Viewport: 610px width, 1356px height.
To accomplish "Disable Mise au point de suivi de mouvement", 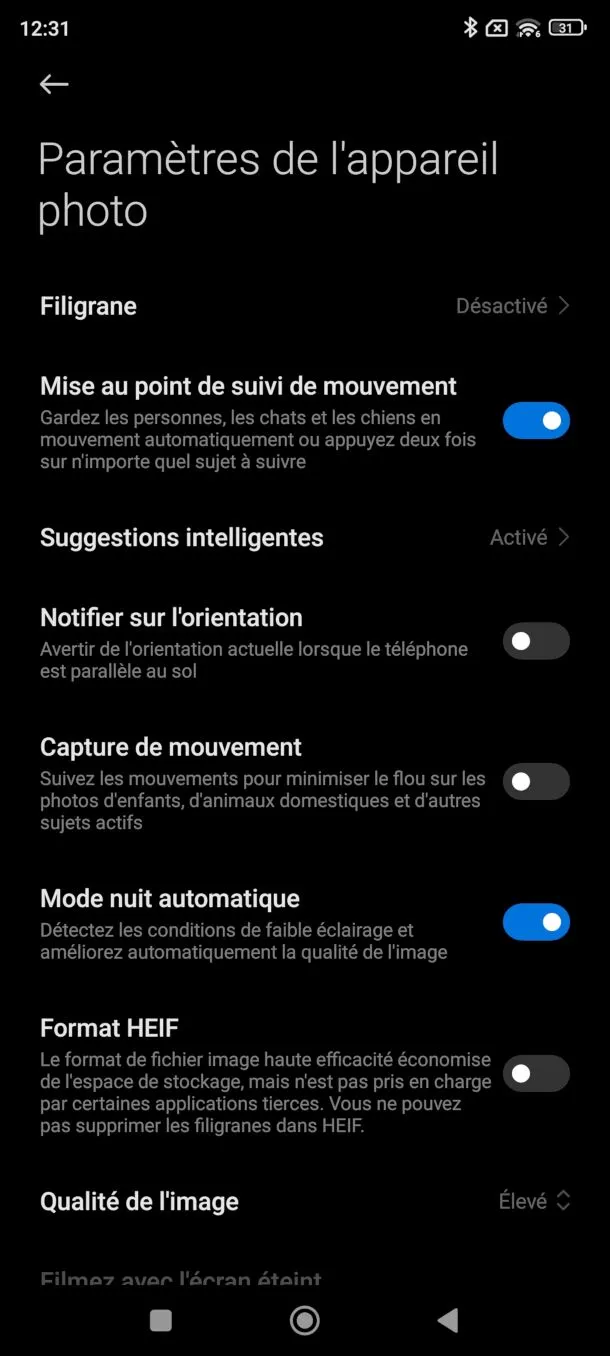I will tap(535, 421).
